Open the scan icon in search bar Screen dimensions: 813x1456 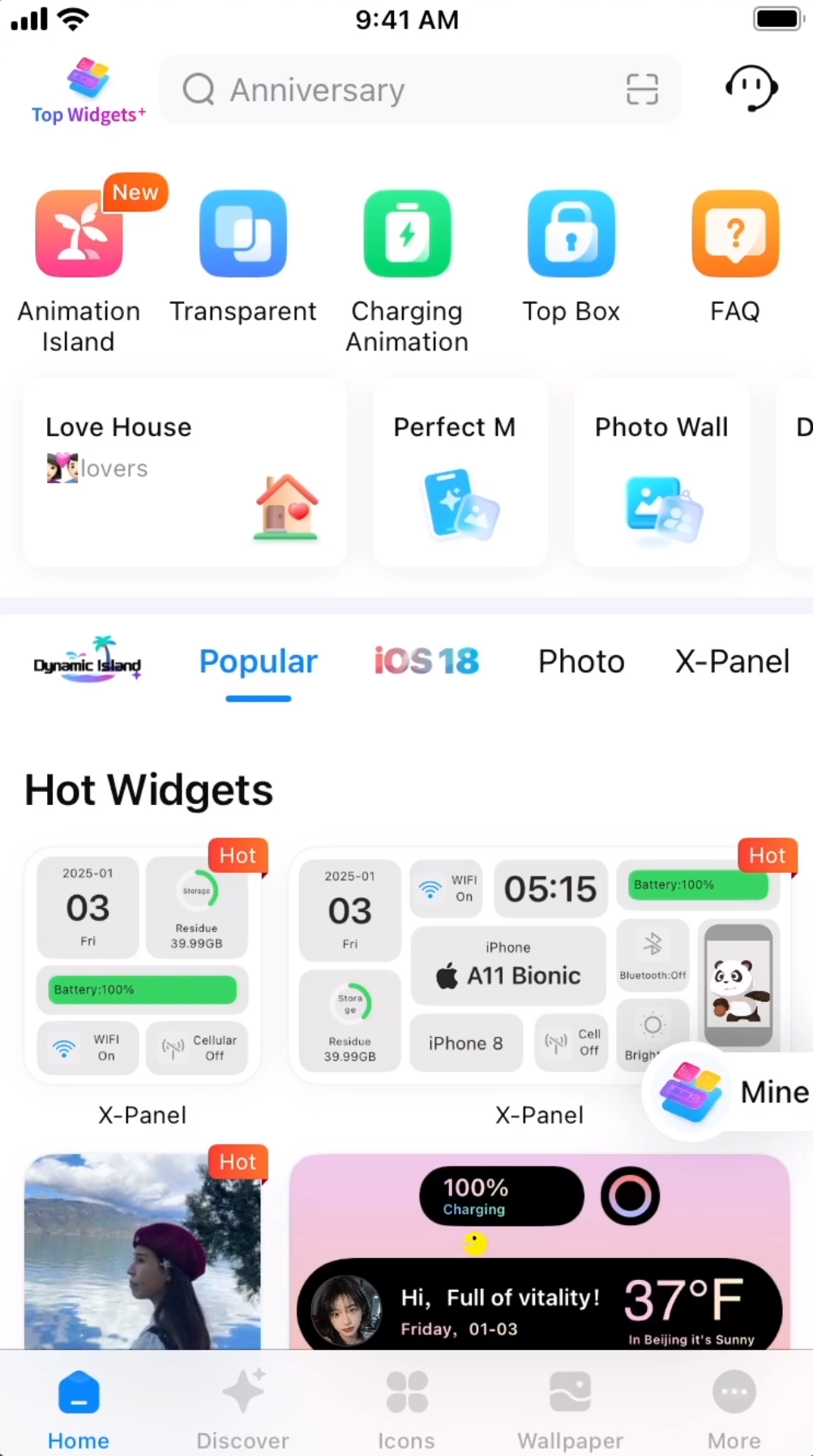pyautogui.click(x=642, y=89)
